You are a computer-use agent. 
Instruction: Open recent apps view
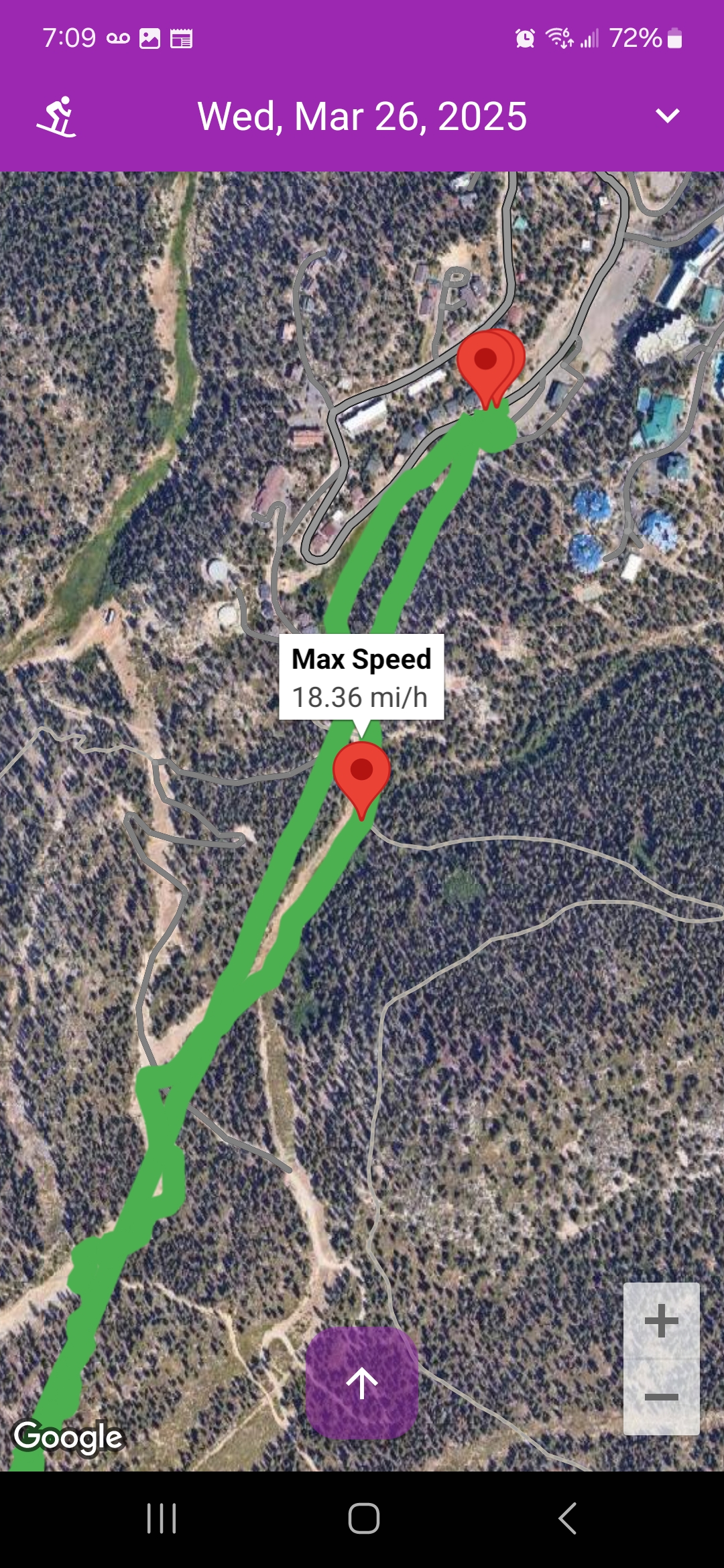pyautogui.click(x=162, y=1518)
